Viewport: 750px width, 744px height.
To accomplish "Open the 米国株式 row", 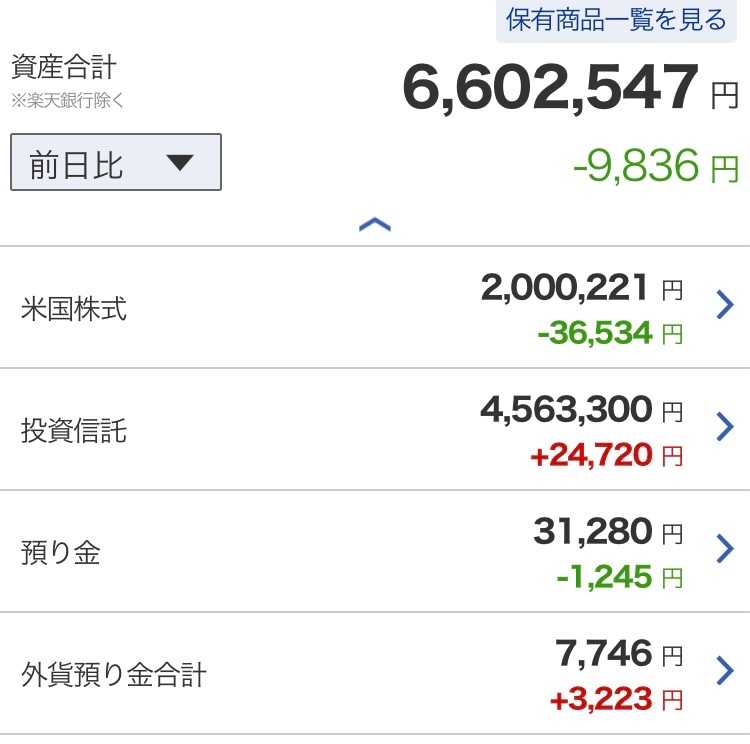I will click(x=375, y=307).
